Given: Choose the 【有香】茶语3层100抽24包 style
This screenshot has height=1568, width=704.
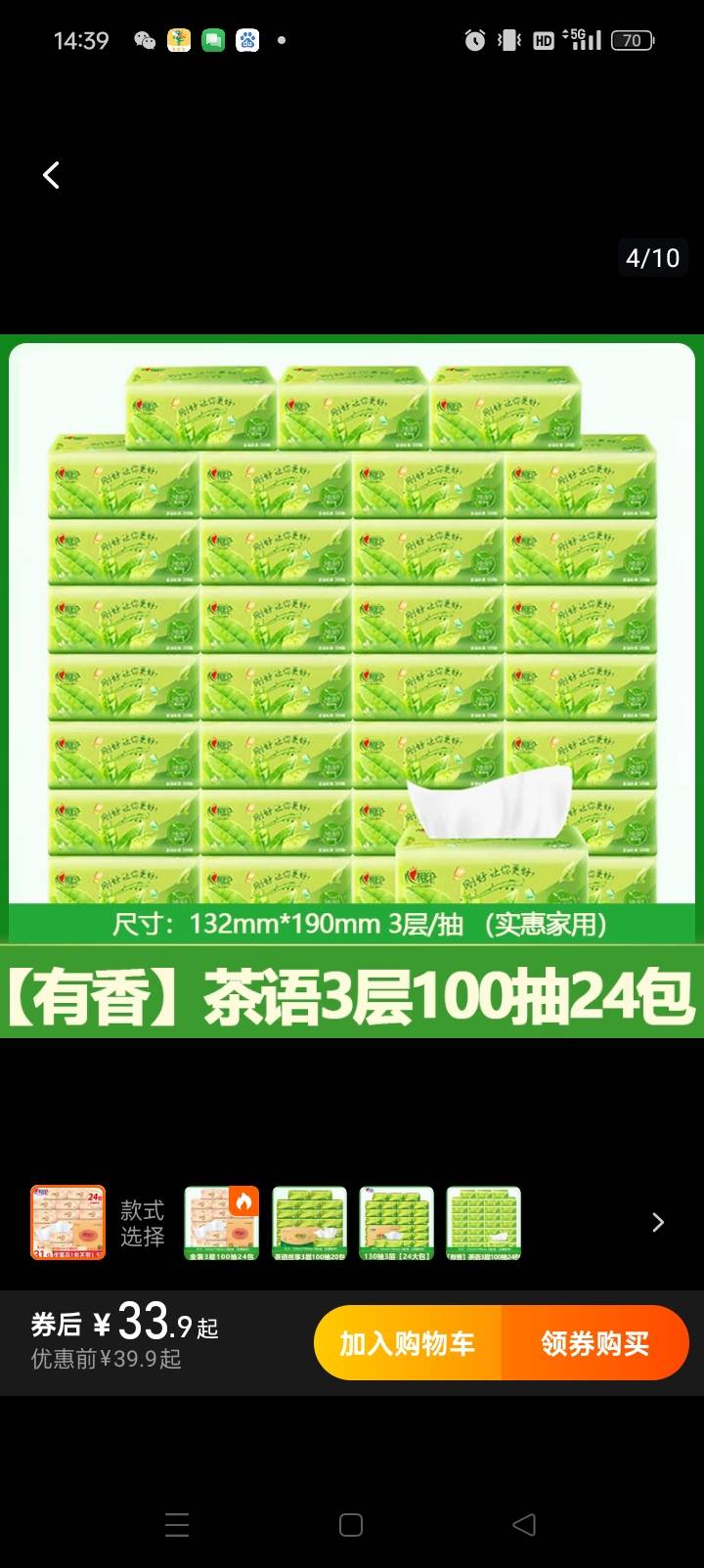Looking at the screenshot, I should point(483,1222).
